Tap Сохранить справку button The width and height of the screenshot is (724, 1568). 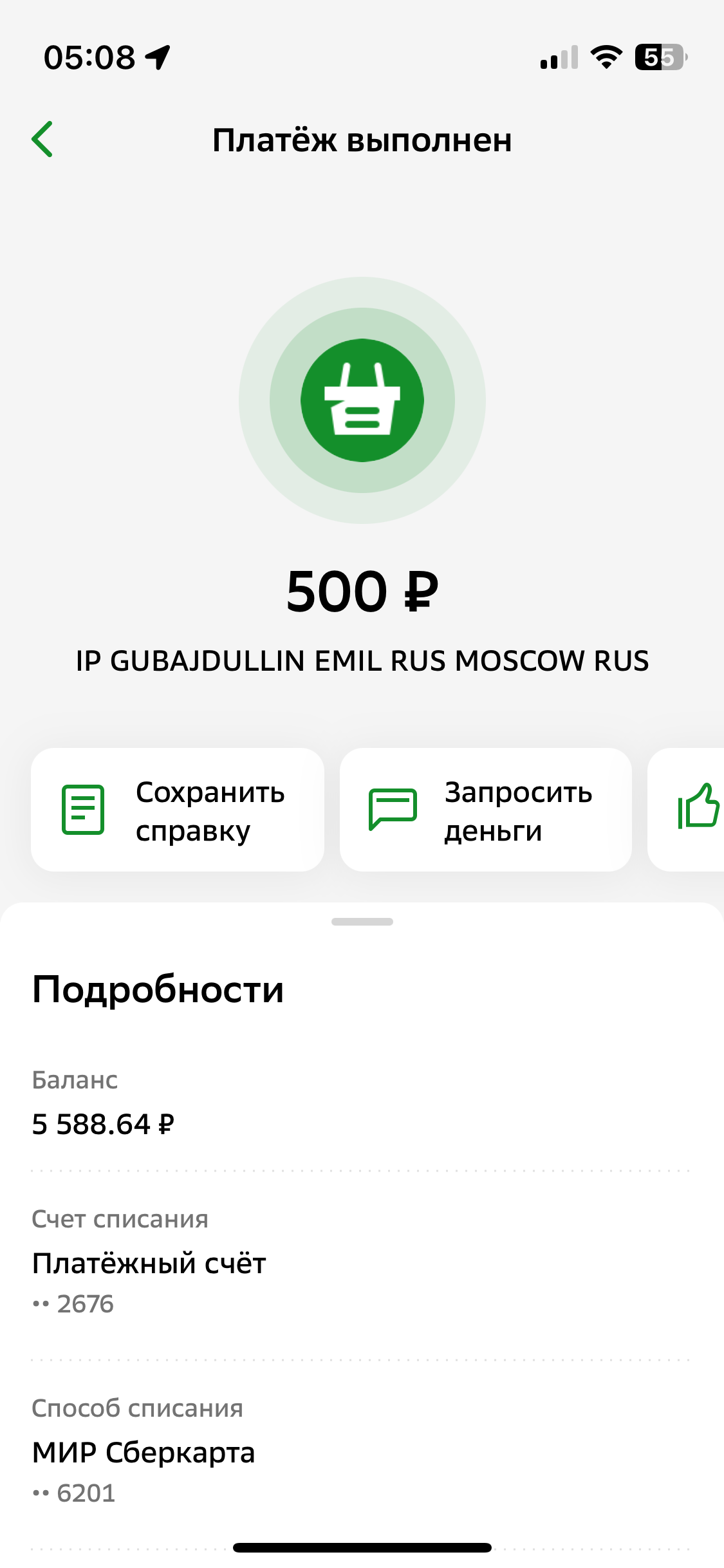click(x=178, y=810)
